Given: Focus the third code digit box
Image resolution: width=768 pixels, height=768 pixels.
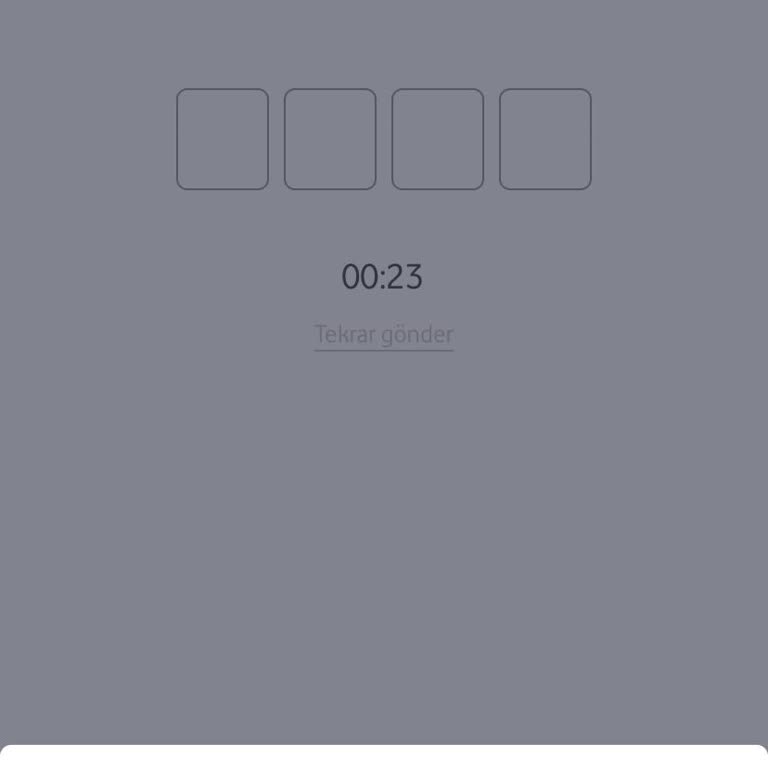Looking at the screenshot, I should coord(437,139).
